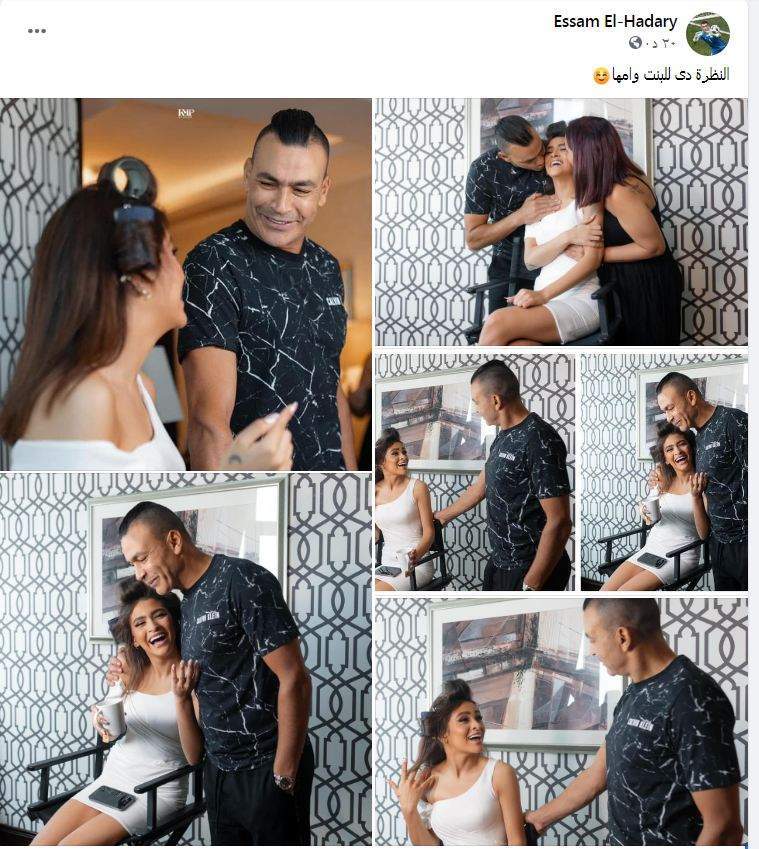
Task: Open the close-up photo of man smiling at woman
Action: [x=186, y=284]
